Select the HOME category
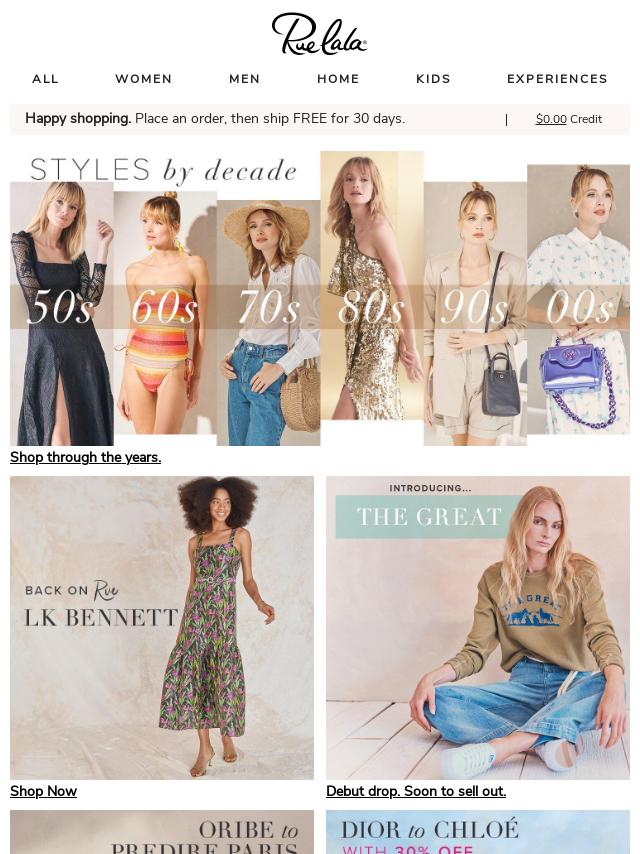 click(x=338, y=79)
